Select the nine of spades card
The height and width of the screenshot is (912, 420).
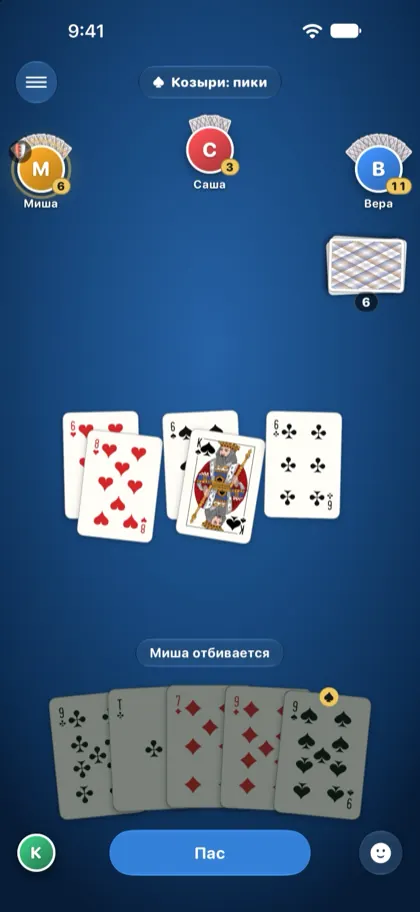pyautogui.click(x=322, y=755)
